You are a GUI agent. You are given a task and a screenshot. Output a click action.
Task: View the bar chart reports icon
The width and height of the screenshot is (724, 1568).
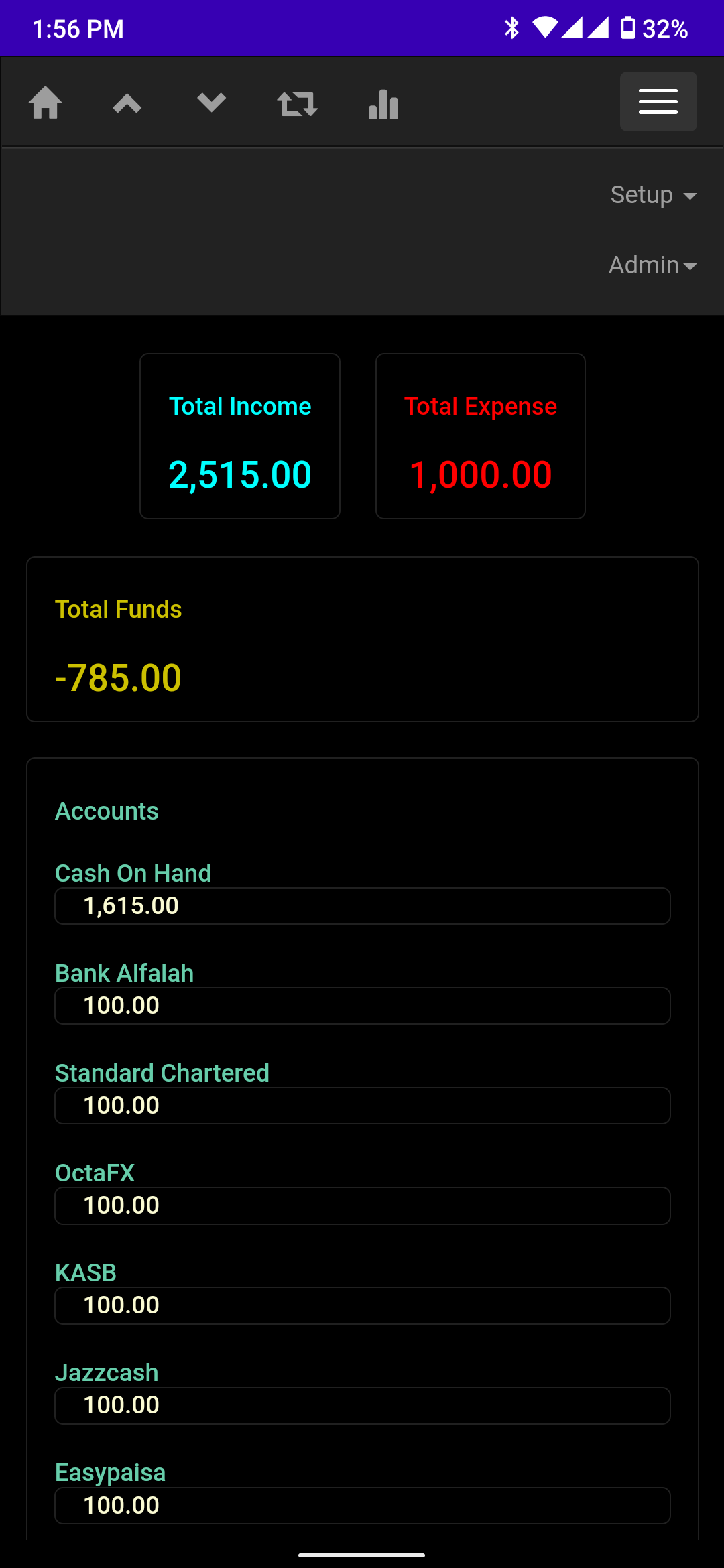pyautogui.click(x=383, y=104)
